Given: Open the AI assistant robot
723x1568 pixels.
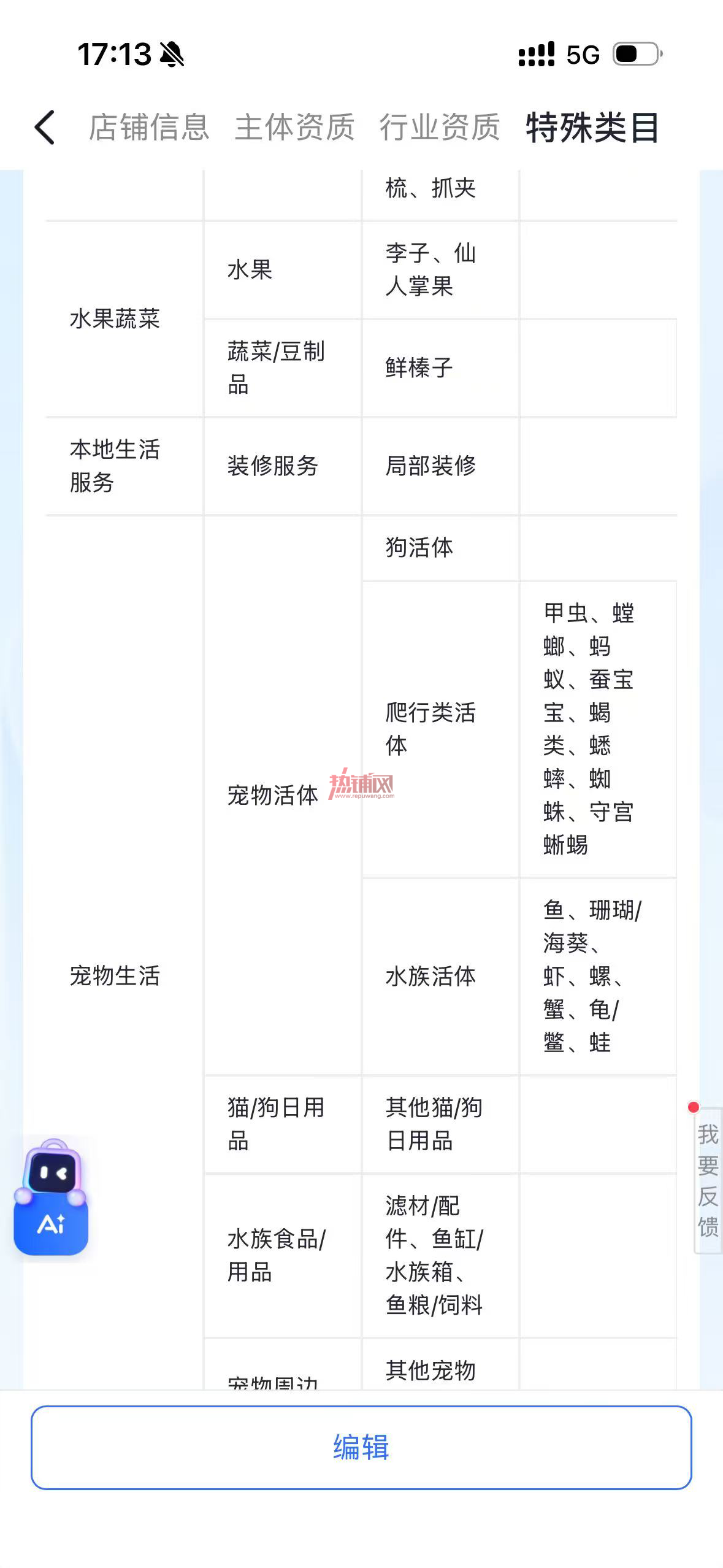Looking at the screenshot, I should tap(52, 1196).
